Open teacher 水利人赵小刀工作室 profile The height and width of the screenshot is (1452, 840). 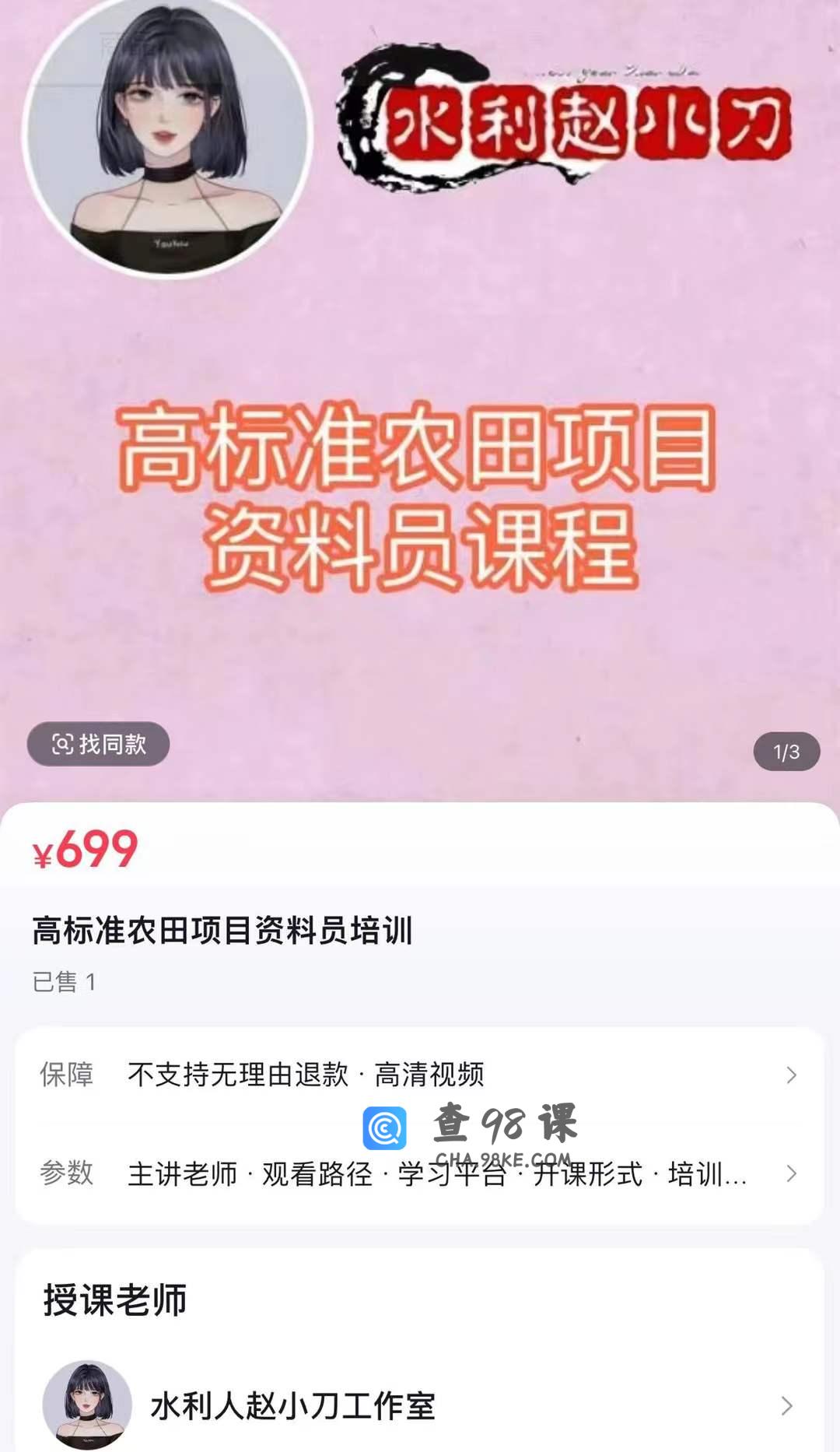pyautogui.click(x=418, y=1405)
